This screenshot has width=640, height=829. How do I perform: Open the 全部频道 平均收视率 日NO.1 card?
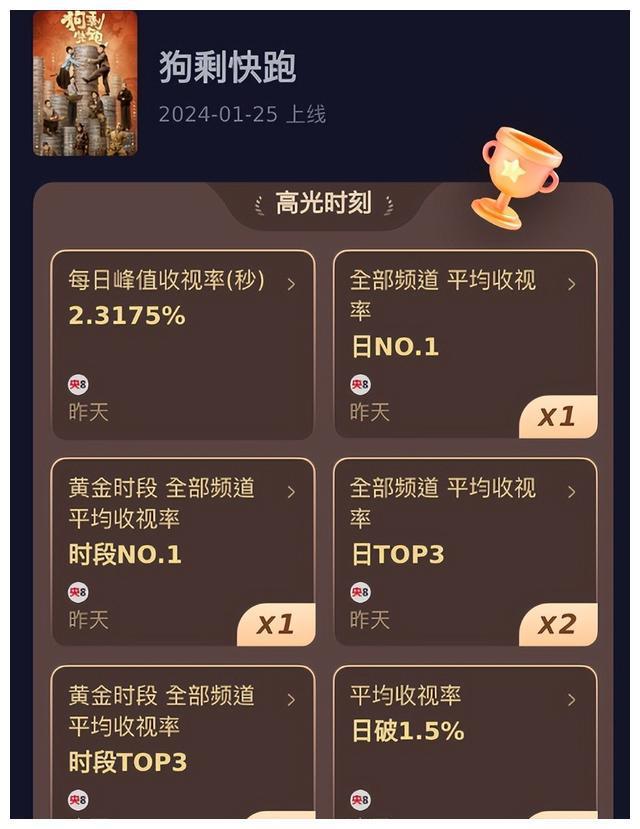pos(464,345)
